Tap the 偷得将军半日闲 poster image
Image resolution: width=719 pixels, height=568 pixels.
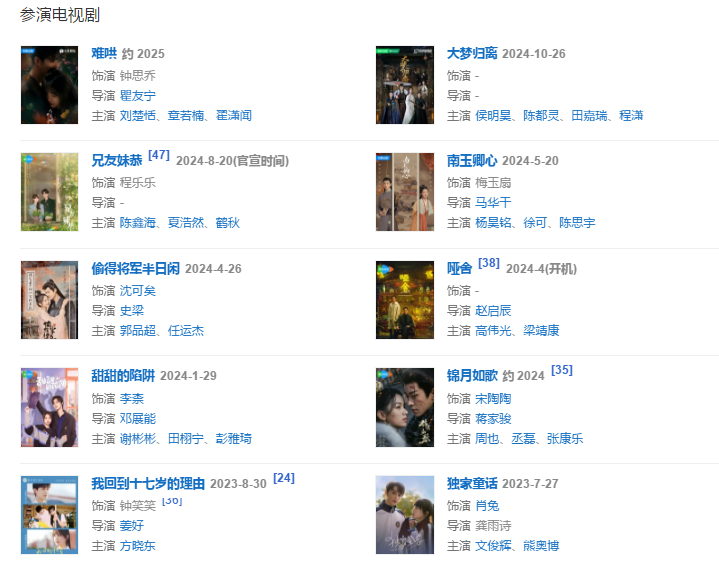click(x=49, y=300)
